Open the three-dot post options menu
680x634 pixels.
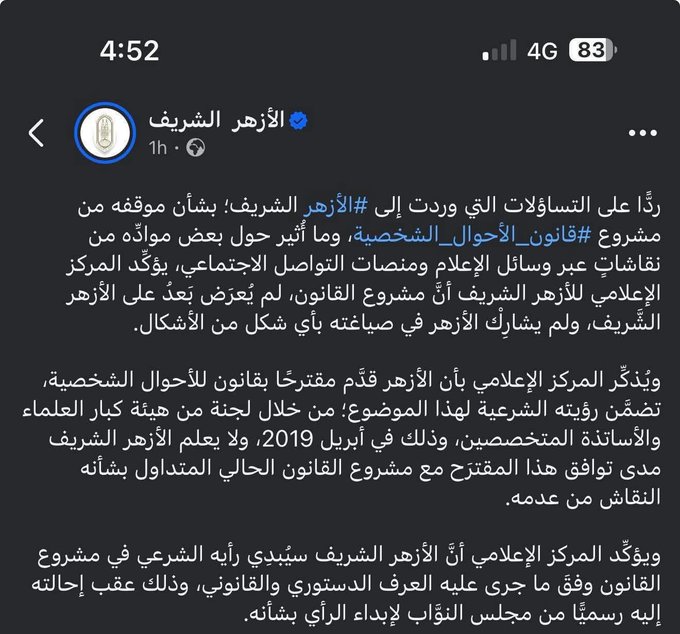coord(643,133)
